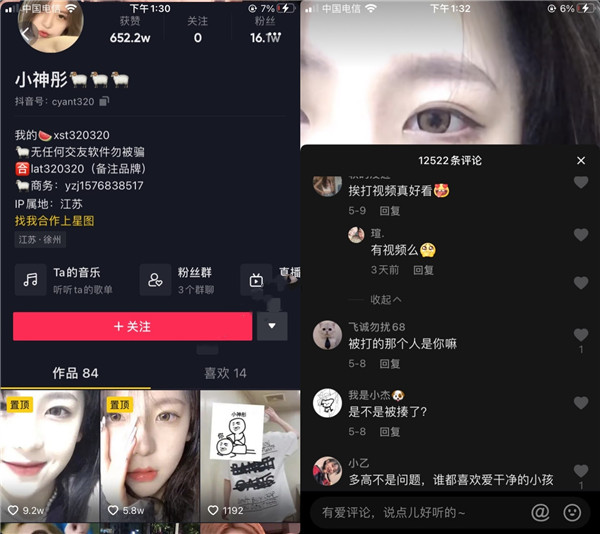
Task: Open the video with 1192 likes
Action: point(249,455)
